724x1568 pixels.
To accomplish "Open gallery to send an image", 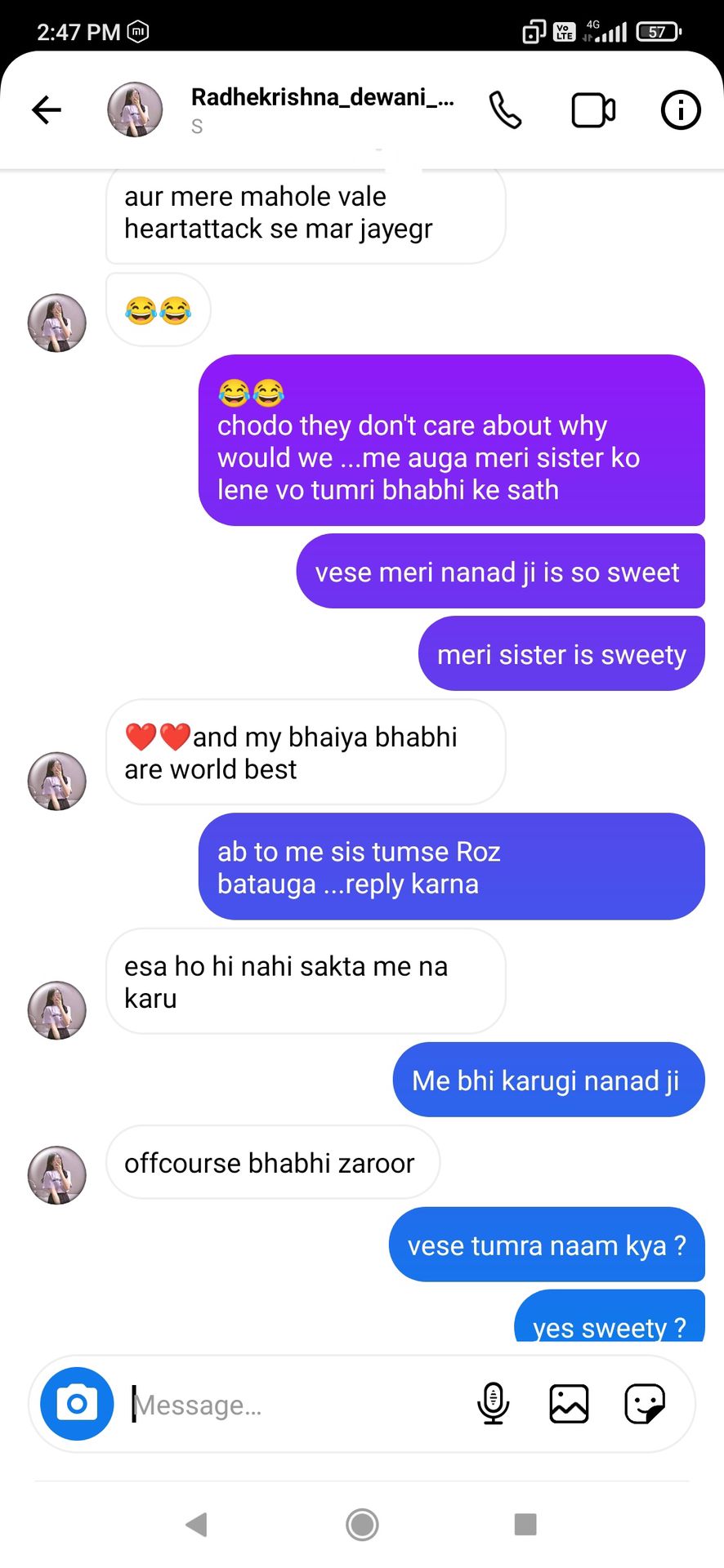I will click(569, 1404).
